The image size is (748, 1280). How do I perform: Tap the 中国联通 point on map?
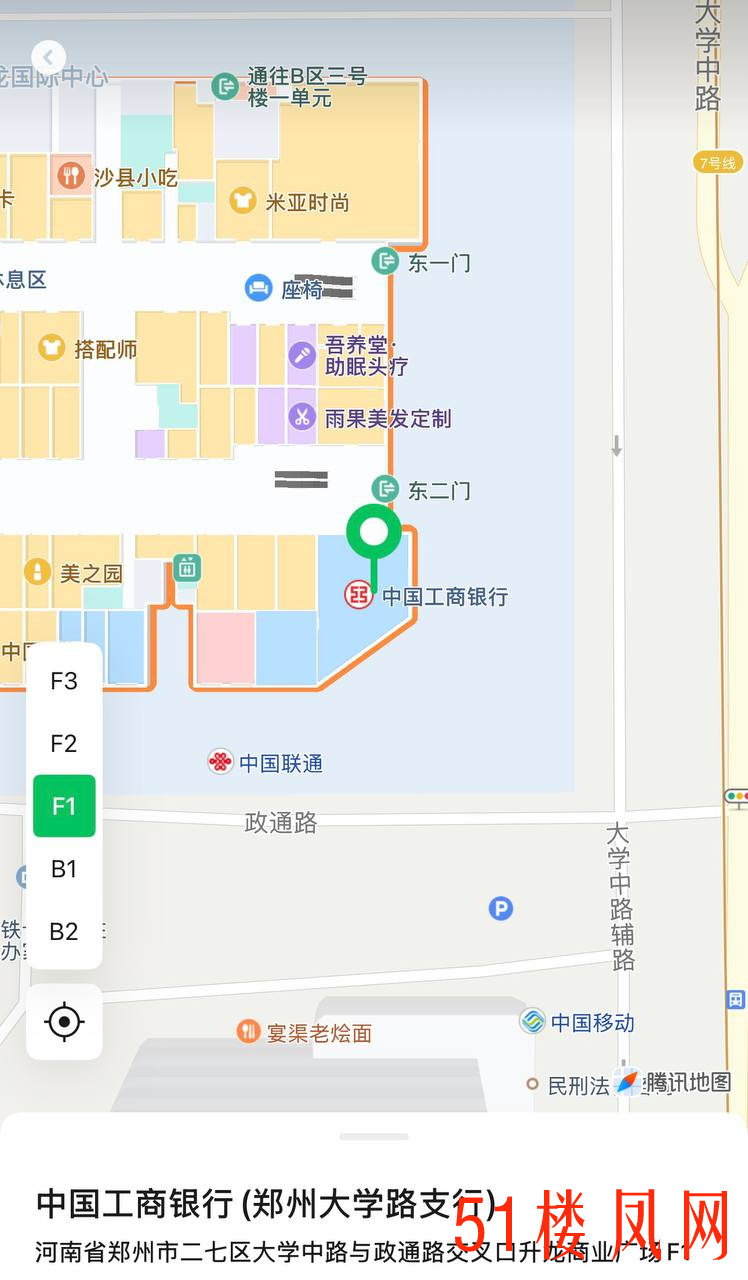point(221,763)
